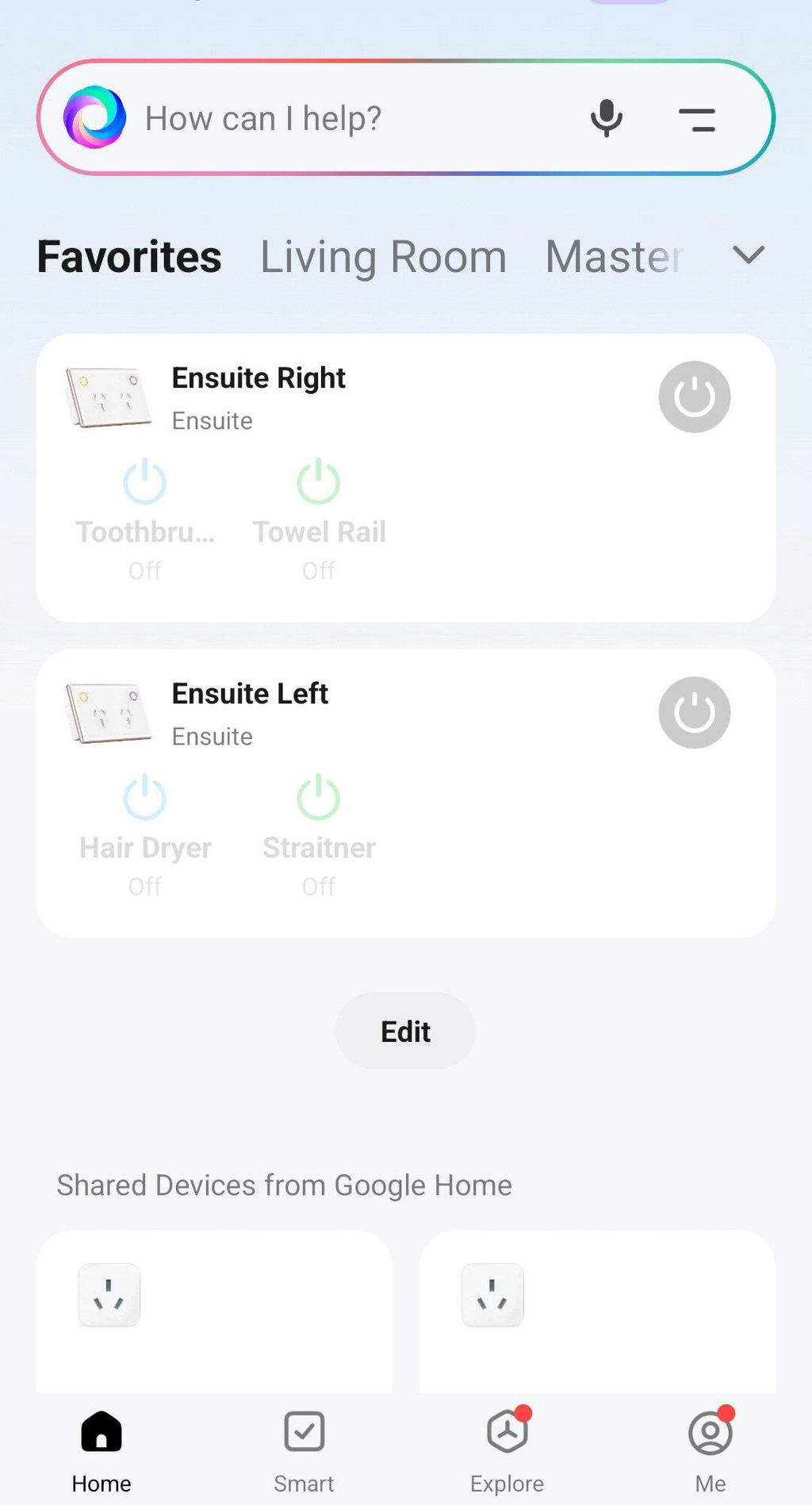812x1505 pixels.
Task: Tap the Edit button
Action: tap(406, 1031)
